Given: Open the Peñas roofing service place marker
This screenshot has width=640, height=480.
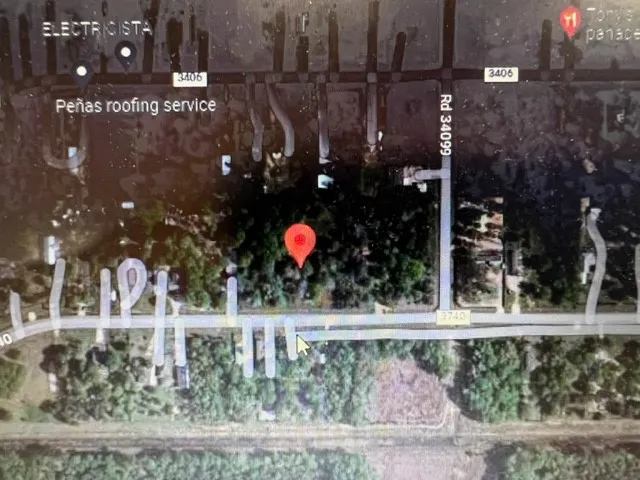Looking at the screenshot, I should pyautogui.click(x=81, y=72).
